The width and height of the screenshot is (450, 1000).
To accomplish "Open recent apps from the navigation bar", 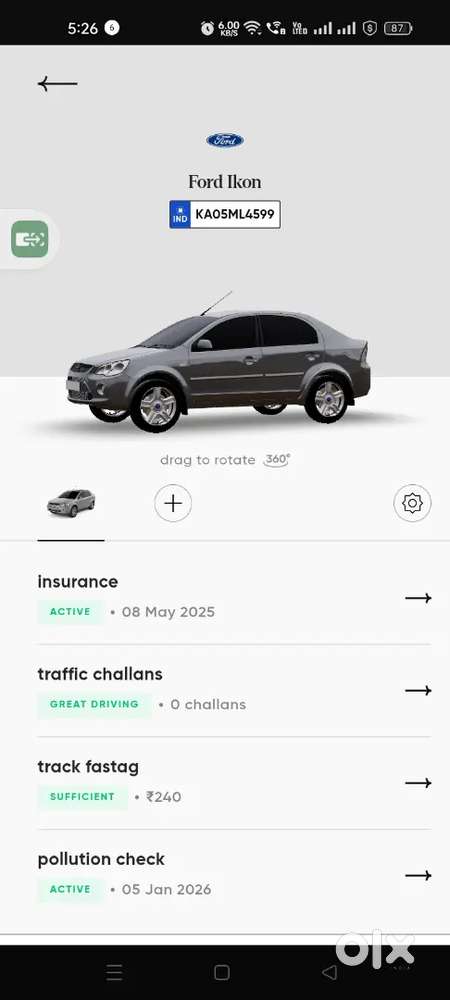I will point(115,972).
